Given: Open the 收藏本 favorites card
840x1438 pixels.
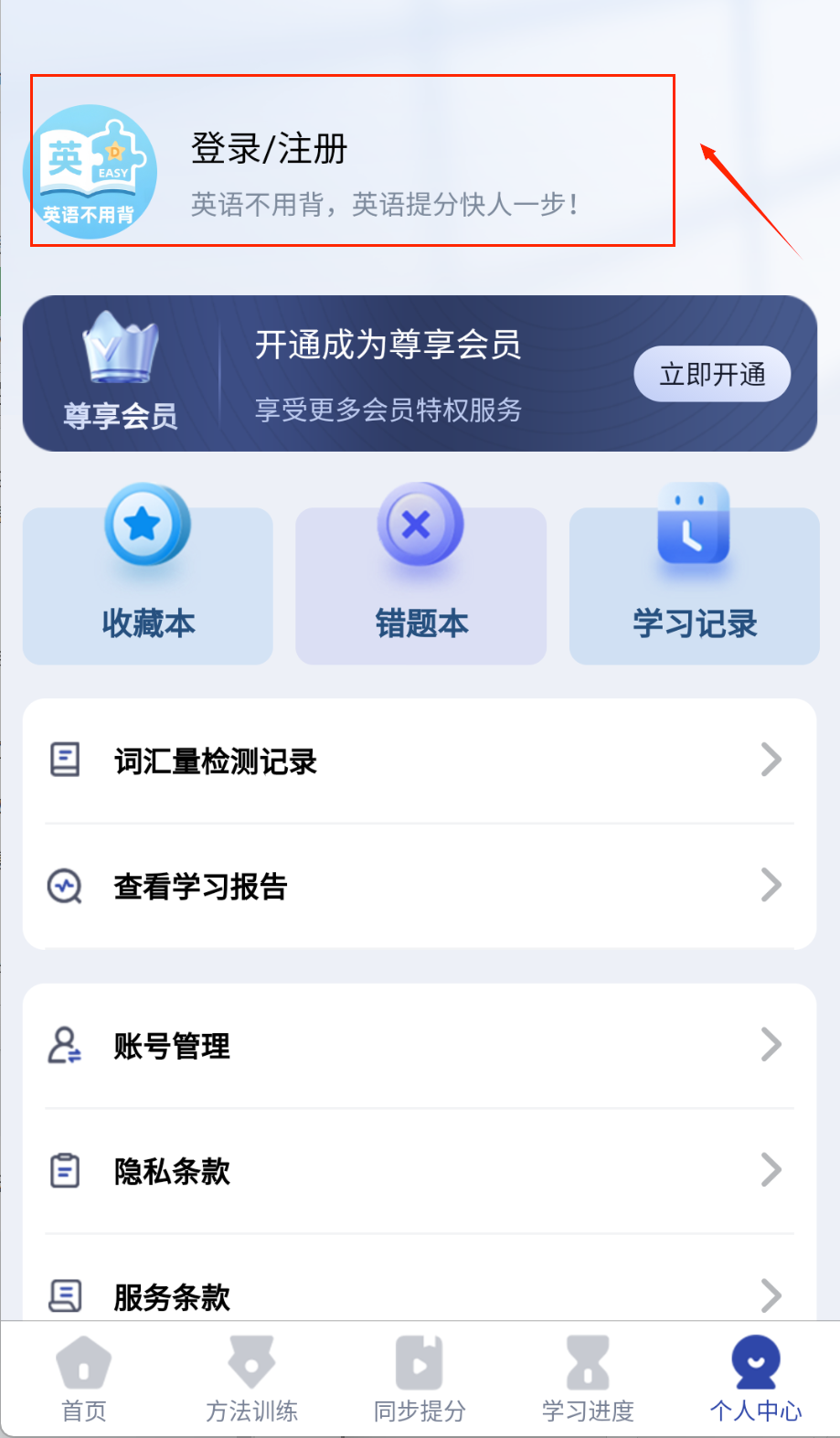Looking at the screenshot, I should point(148,586).
